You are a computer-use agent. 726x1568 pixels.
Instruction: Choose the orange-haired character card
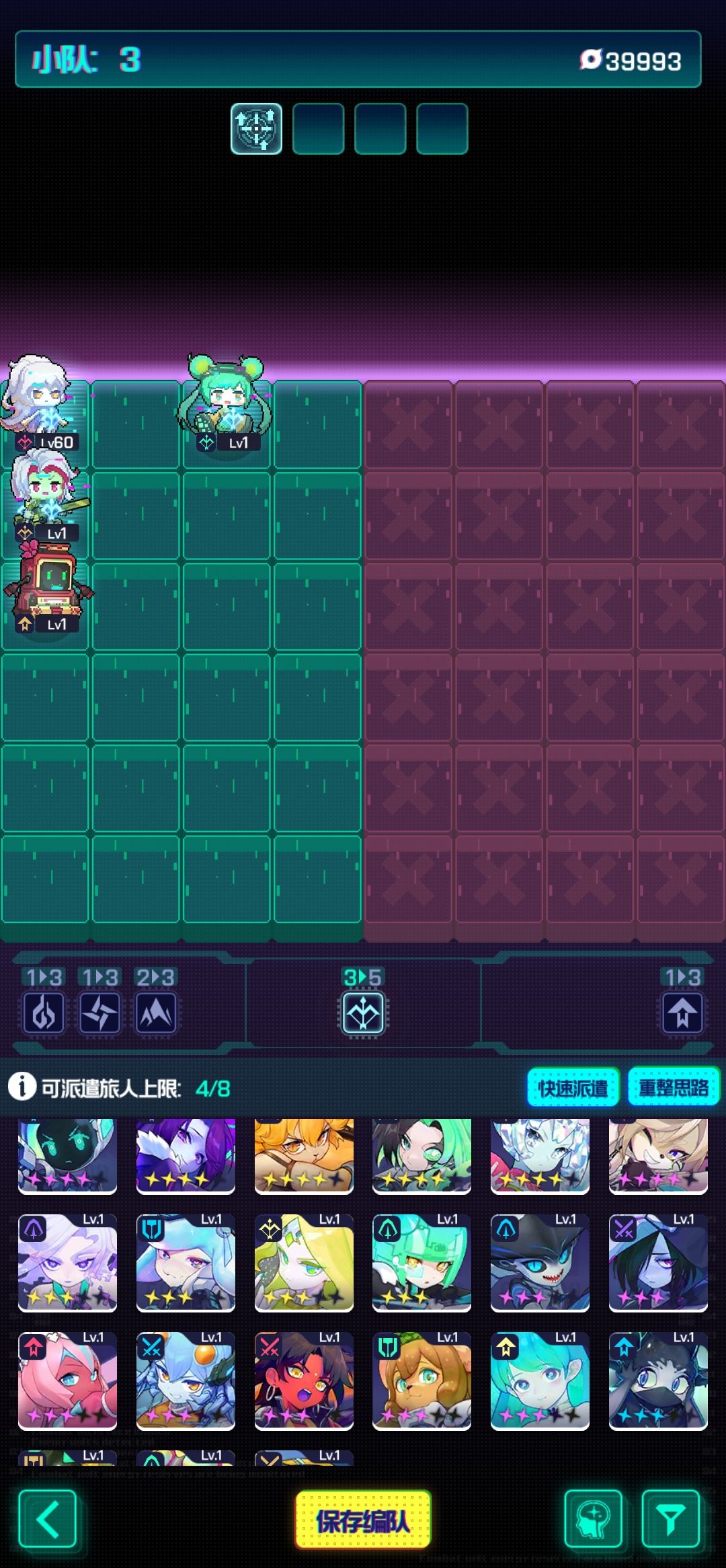304,1155
